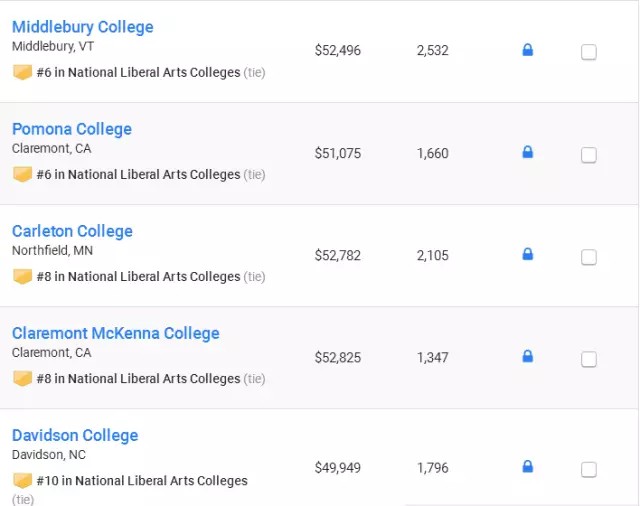Mark the Claremont McKenna College checkbox

coord(589,359)
